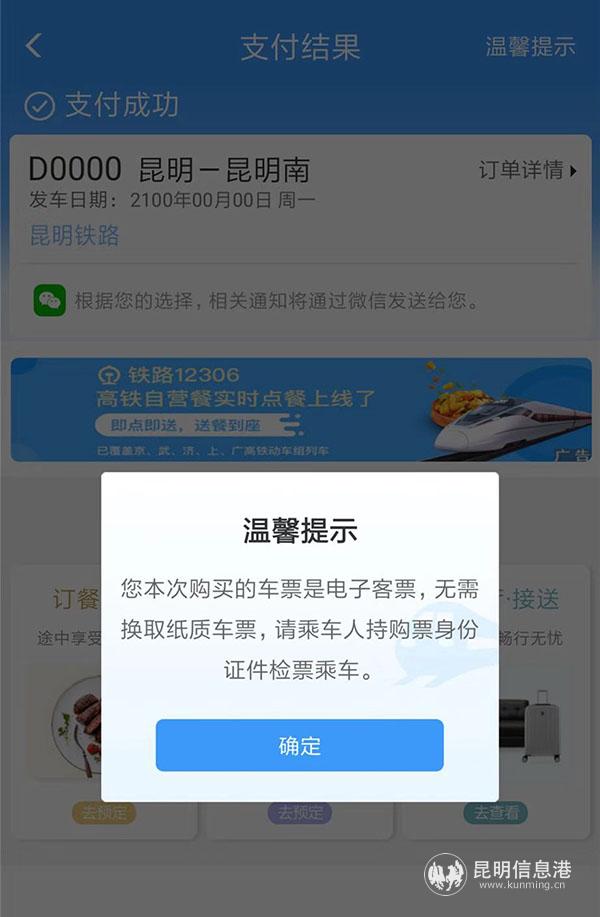Screen dimensions: 600x917
Task: Confirm the dialog with 确定
Action: (299, 746)
